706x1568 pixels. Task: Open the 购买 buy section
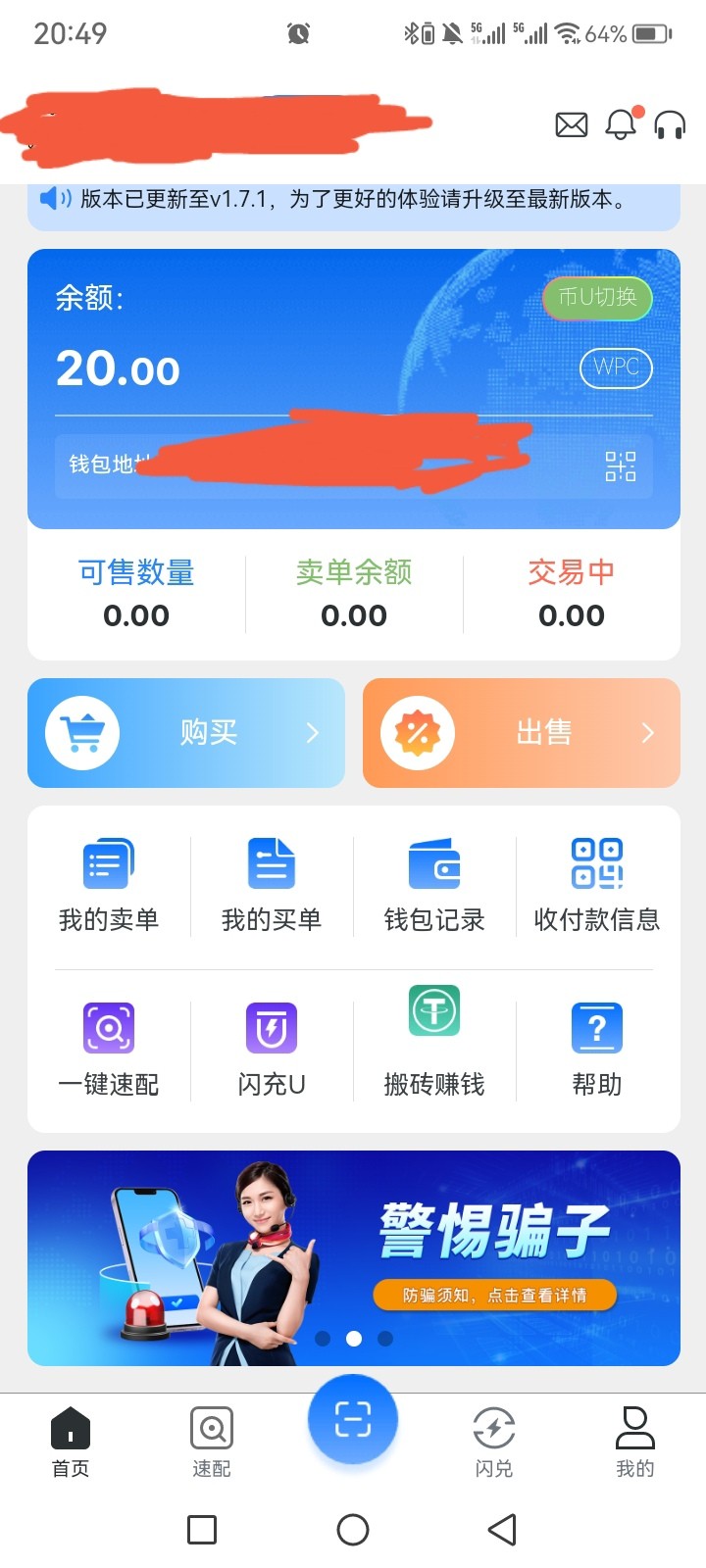(x=186, y=733)
